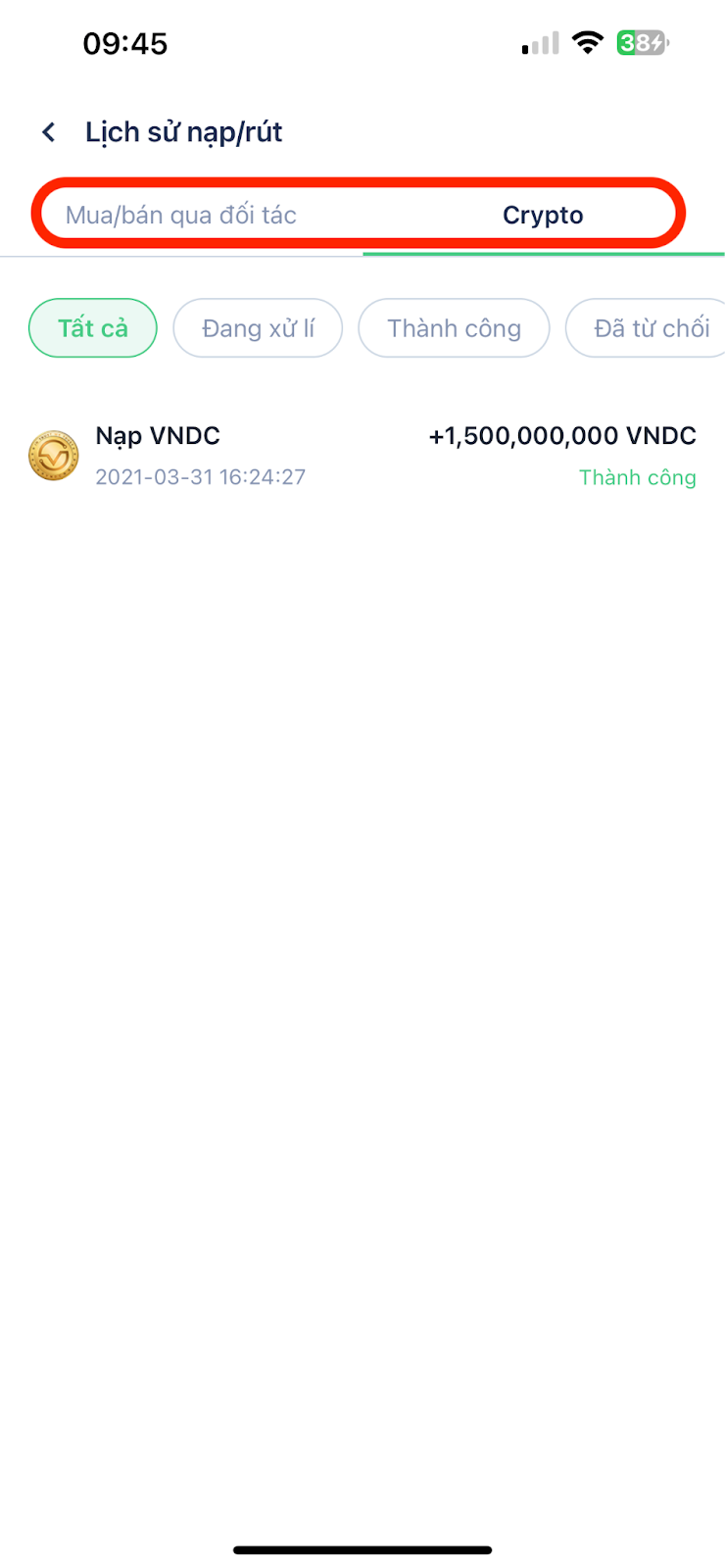The image size is (725, 1568).
Task: Filter by Đang xử lí status
Action: coord(258,328)
